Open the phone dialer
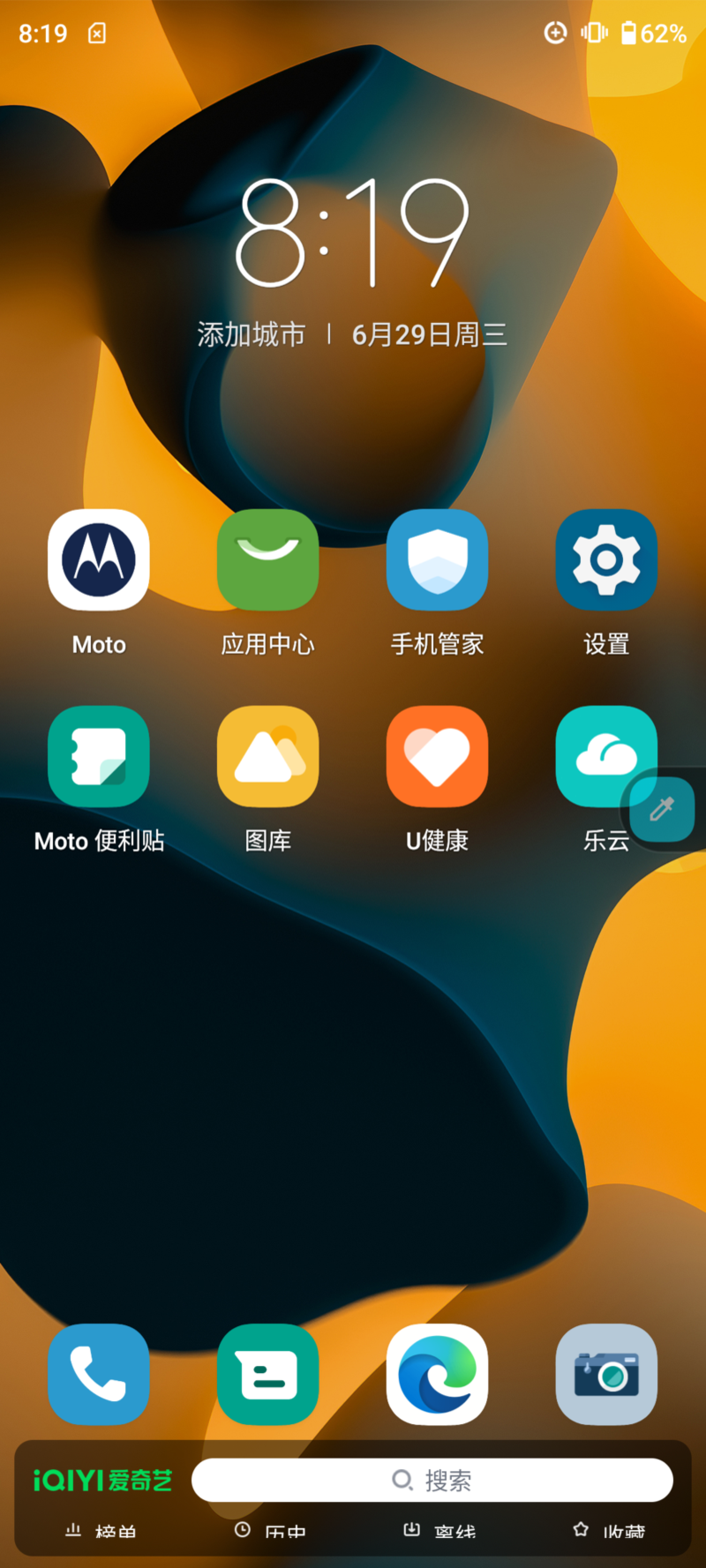 98,1374
